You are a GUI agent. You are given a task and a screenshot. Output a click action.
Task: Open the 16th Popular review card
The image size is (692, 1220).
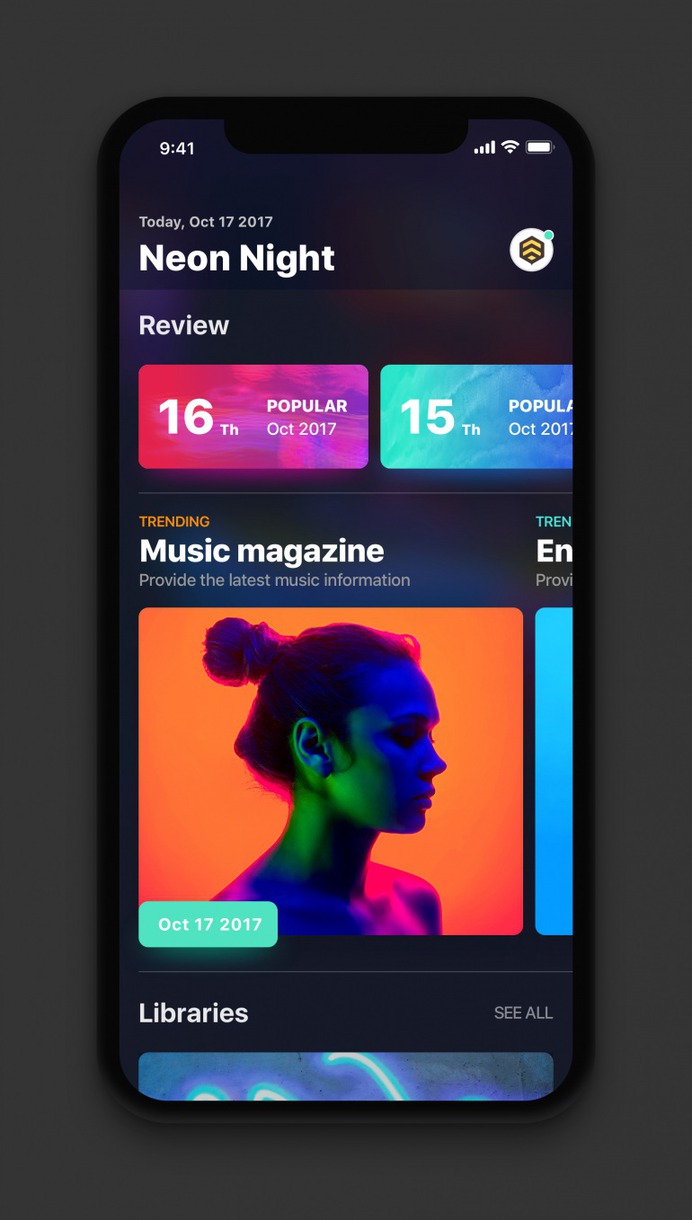pos(253,417)
